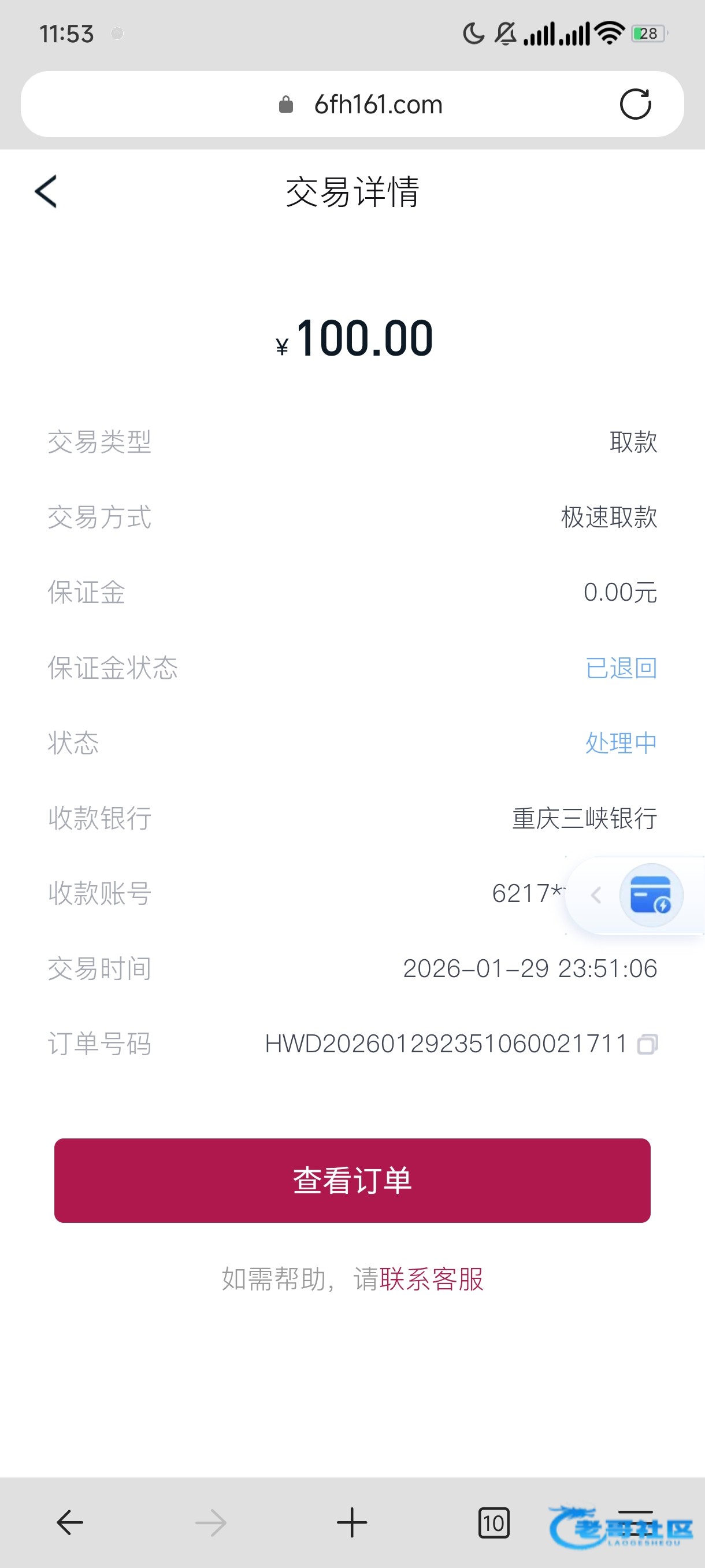
Task: Go back from the 交易详情 page
Action: click(x=46, y=192)
